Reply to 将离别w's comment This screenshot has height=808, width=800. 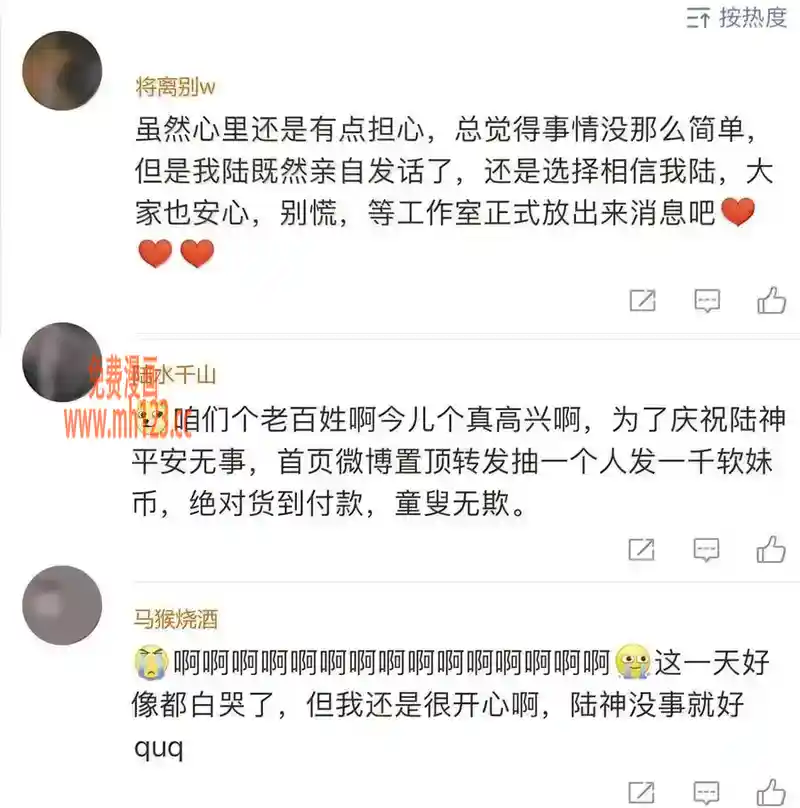[x=707, y=300]
